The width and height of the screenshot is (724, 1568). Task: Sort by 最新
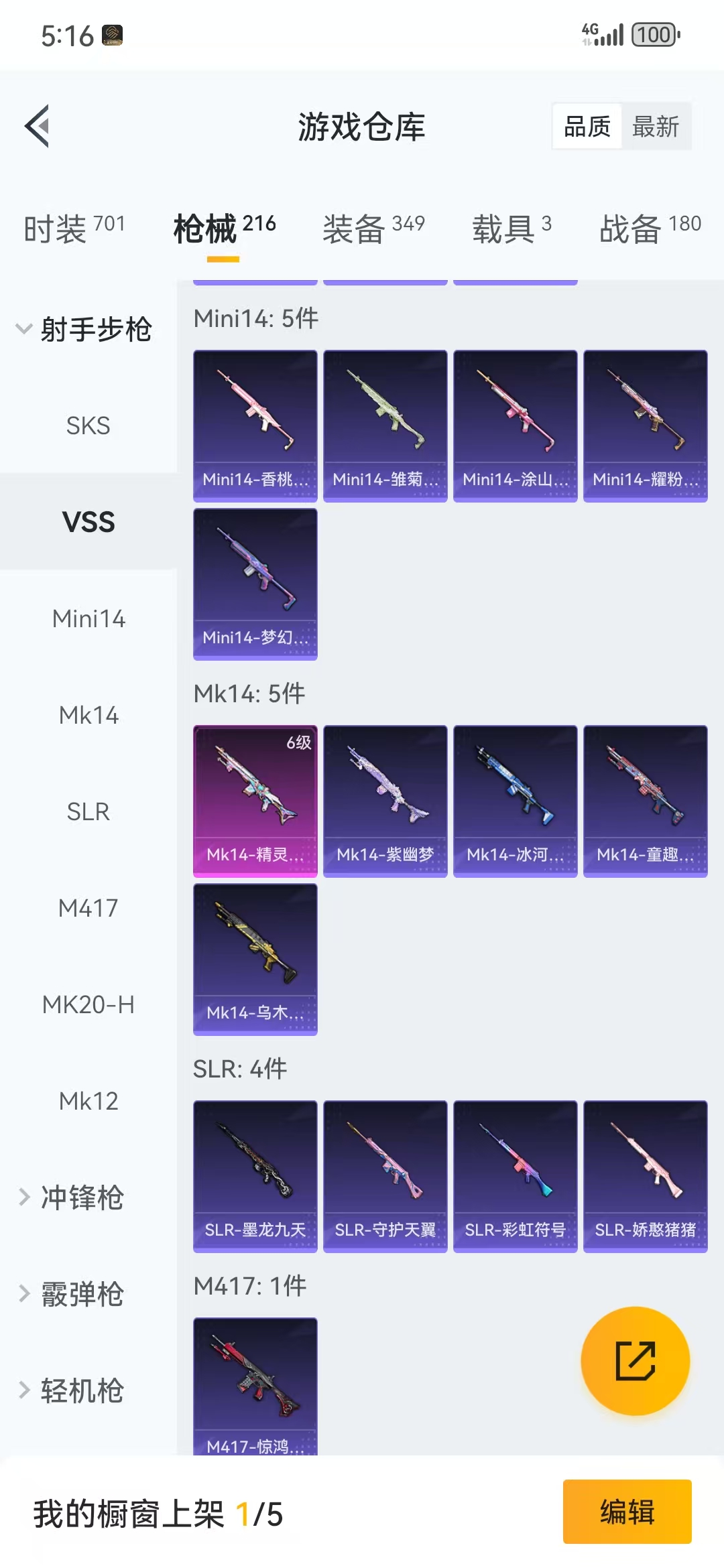pos(656,126)
